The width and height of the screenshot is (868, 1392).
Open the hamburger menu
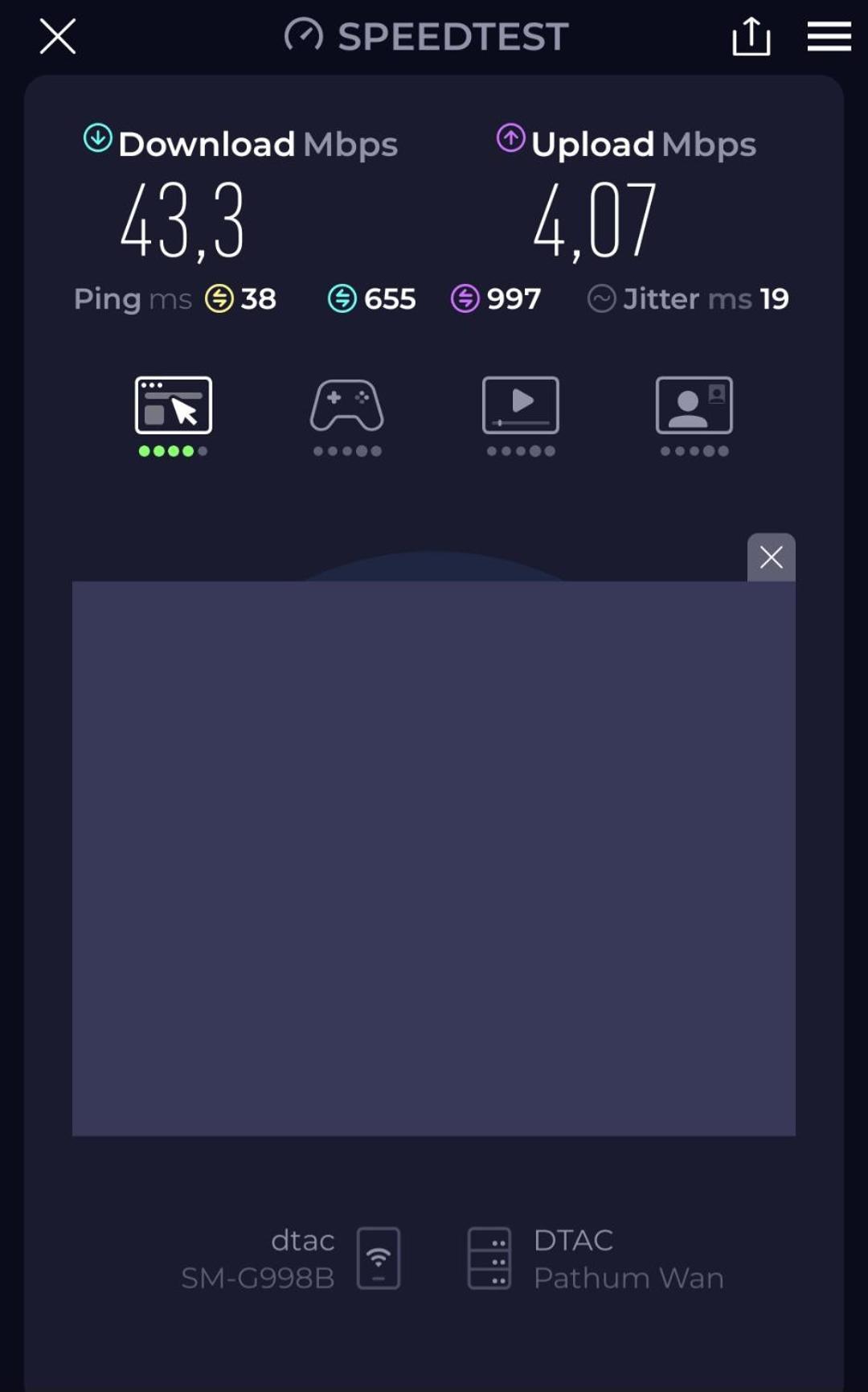[x=829, y=37]
